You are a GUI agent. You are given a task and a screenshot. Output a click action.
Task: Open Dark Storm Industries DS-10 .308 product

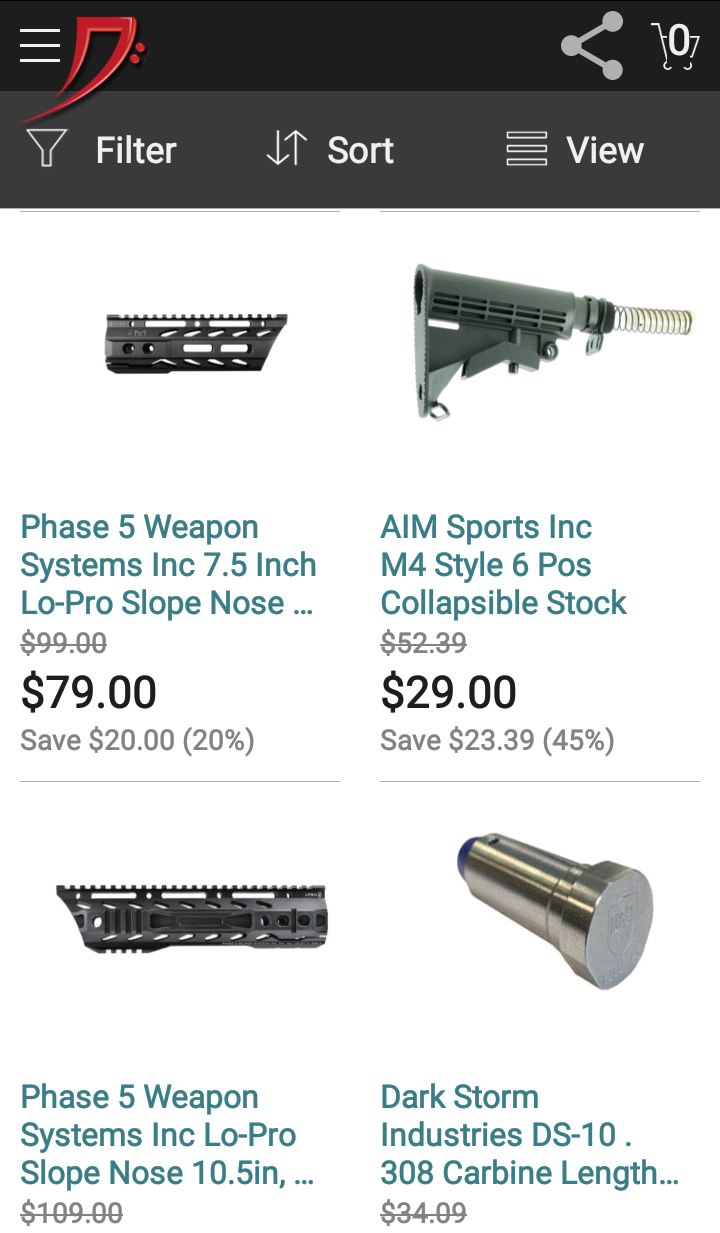pyautogui.click(x=529, y=1135)
